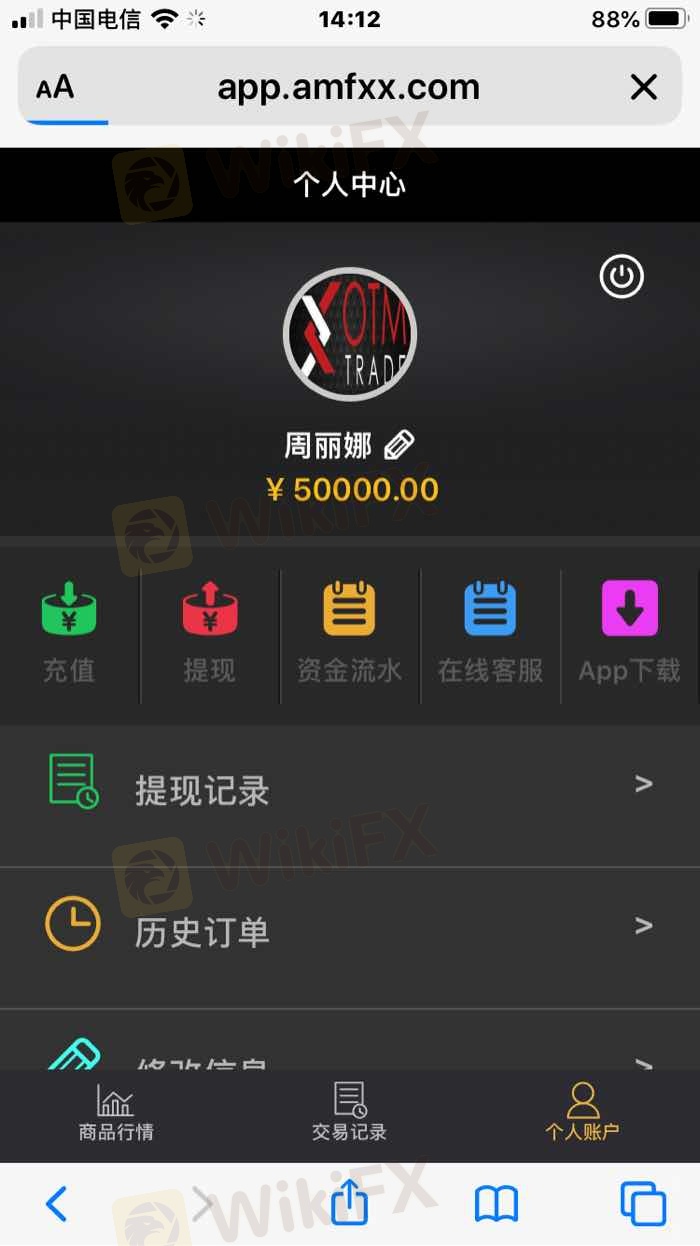Open 提现记录 withdrawal records row
700x1246 pixels.
click(x=350, y=789)
